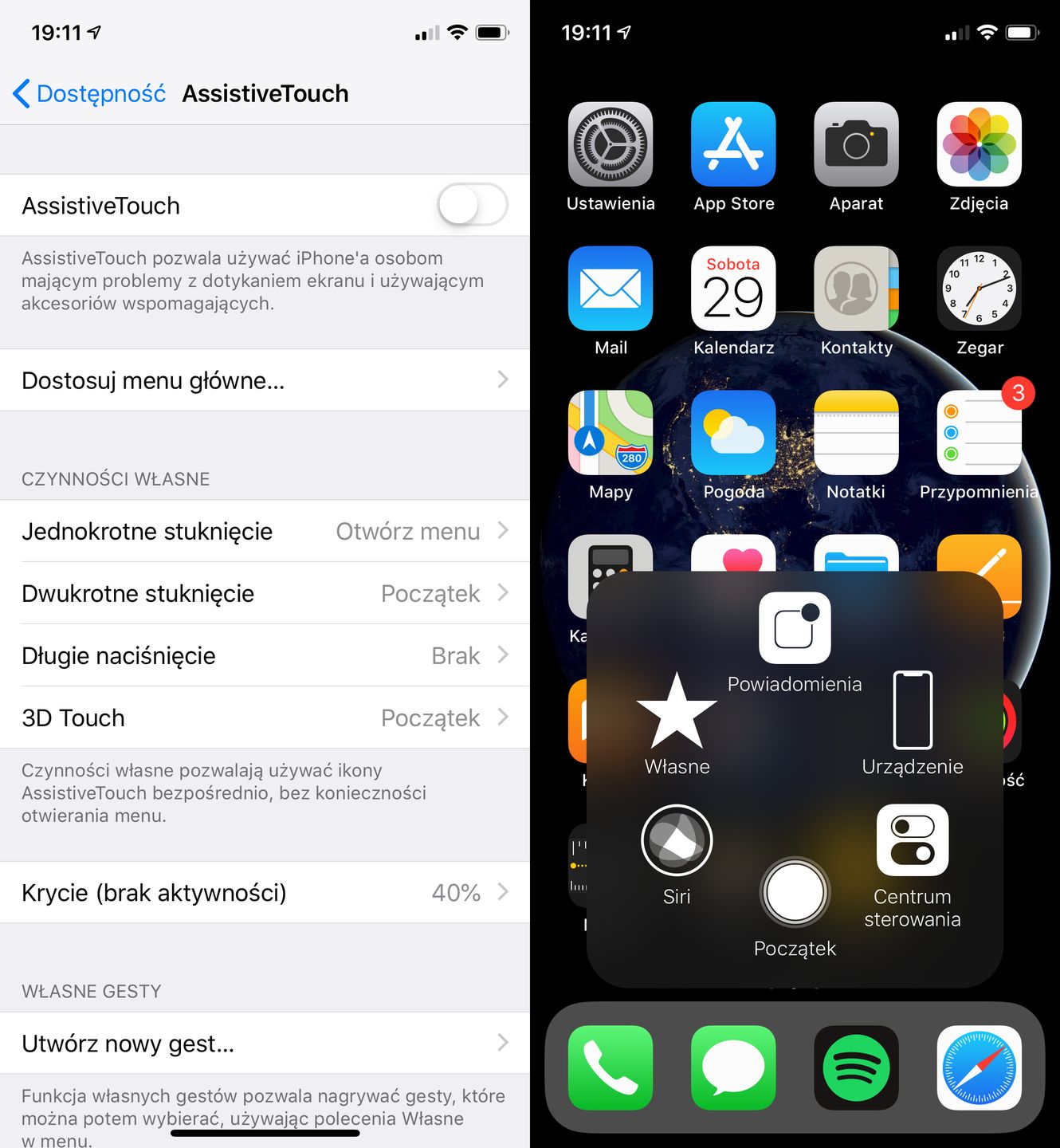Viewport: 1060px width, 1148px height.
Task: Launch the Ustawienia app
Action: pos(610,145)
